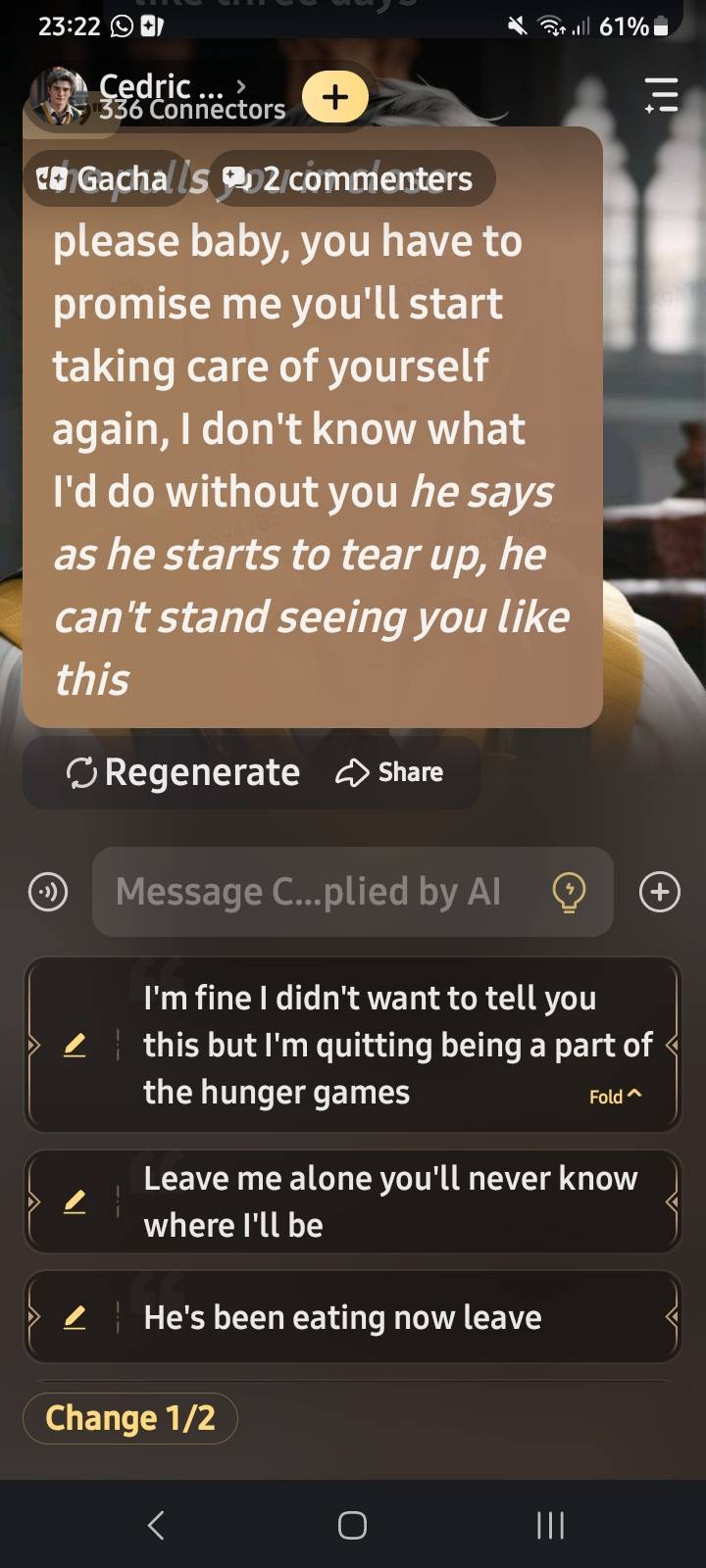This screenshot has height=1568, width=706.
Task: Edit the "Leave me alone" suggestion
Action: click(x=75, y=1201)
